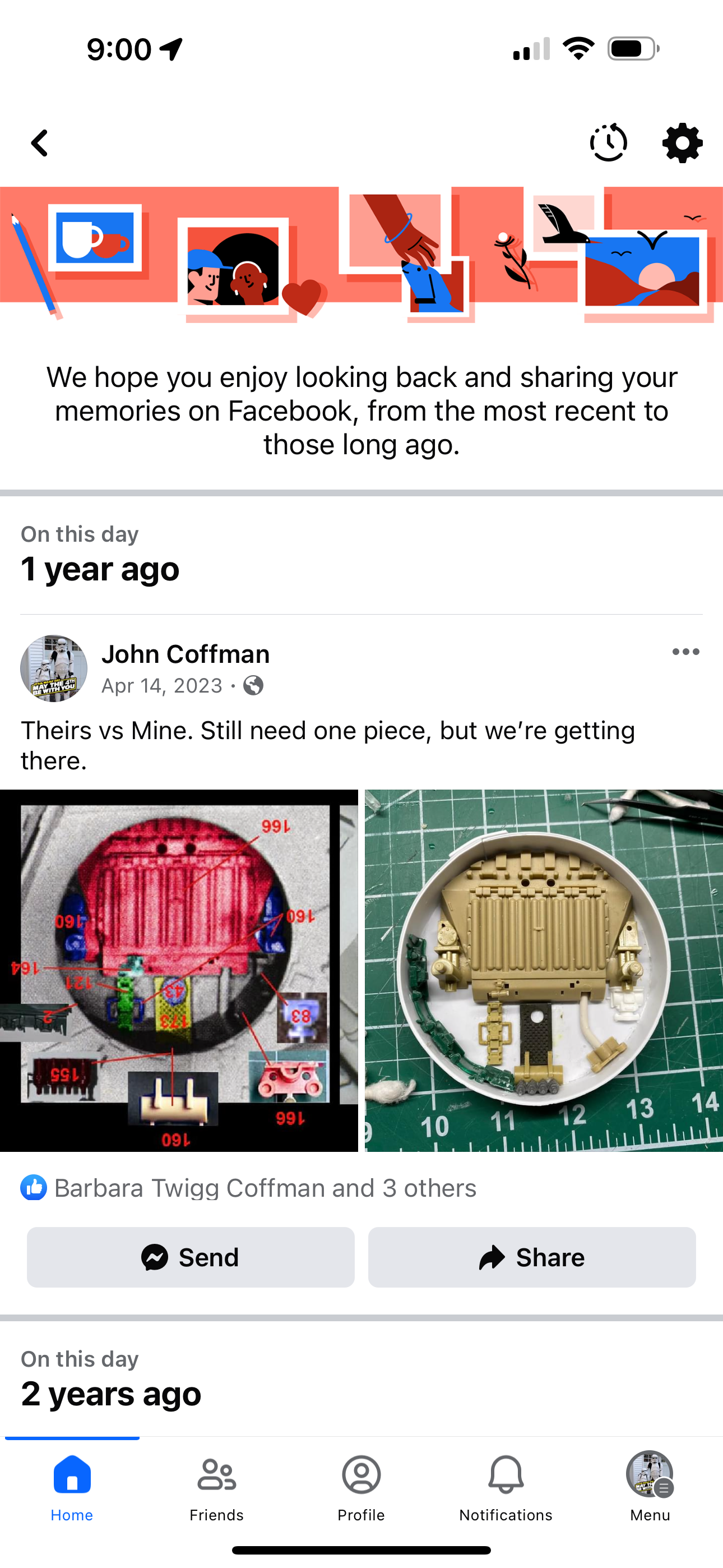
Task: View the model build photo
Action: point(544,970)
